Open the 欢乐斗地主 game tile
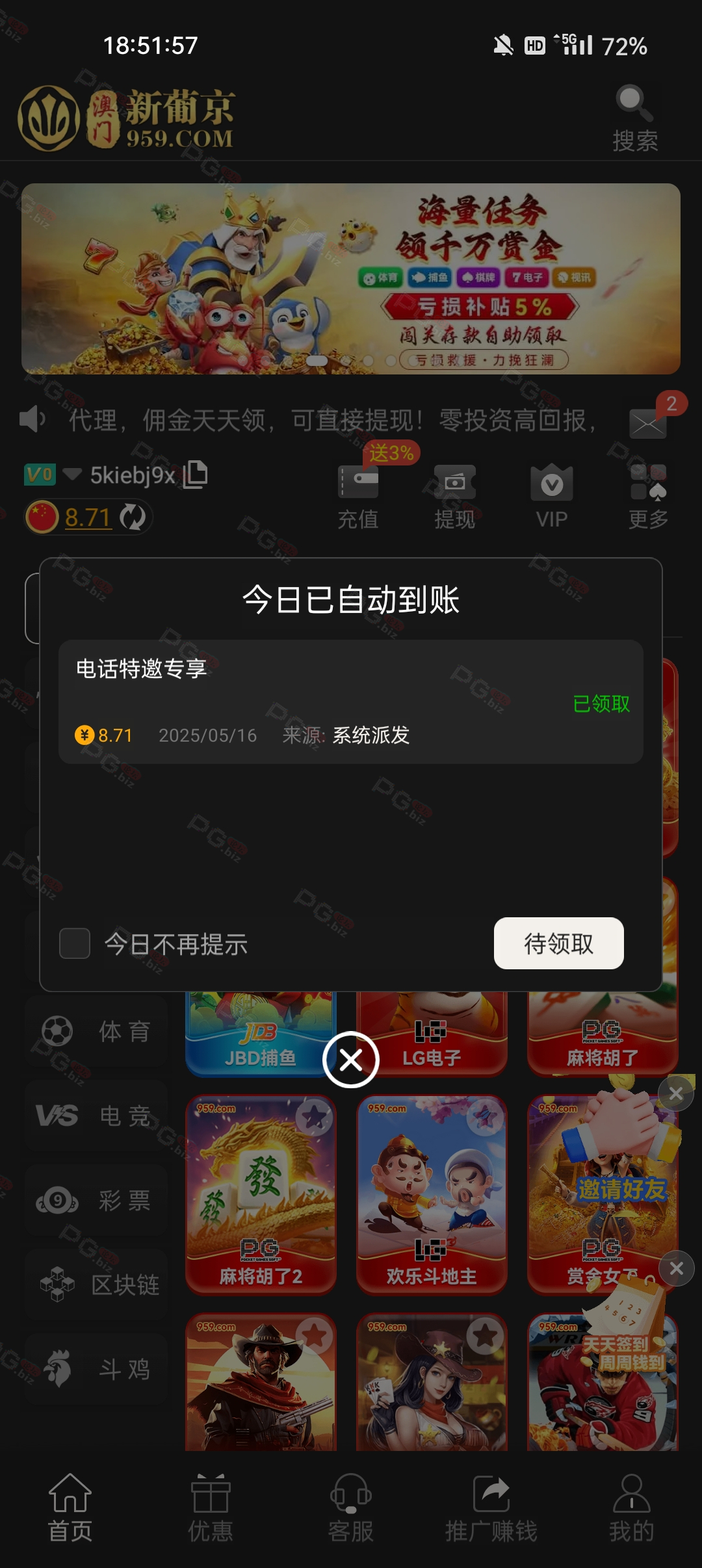The height and width of the screenshot is (1568, 702). pyautogui.click(x=432, y=1194)
